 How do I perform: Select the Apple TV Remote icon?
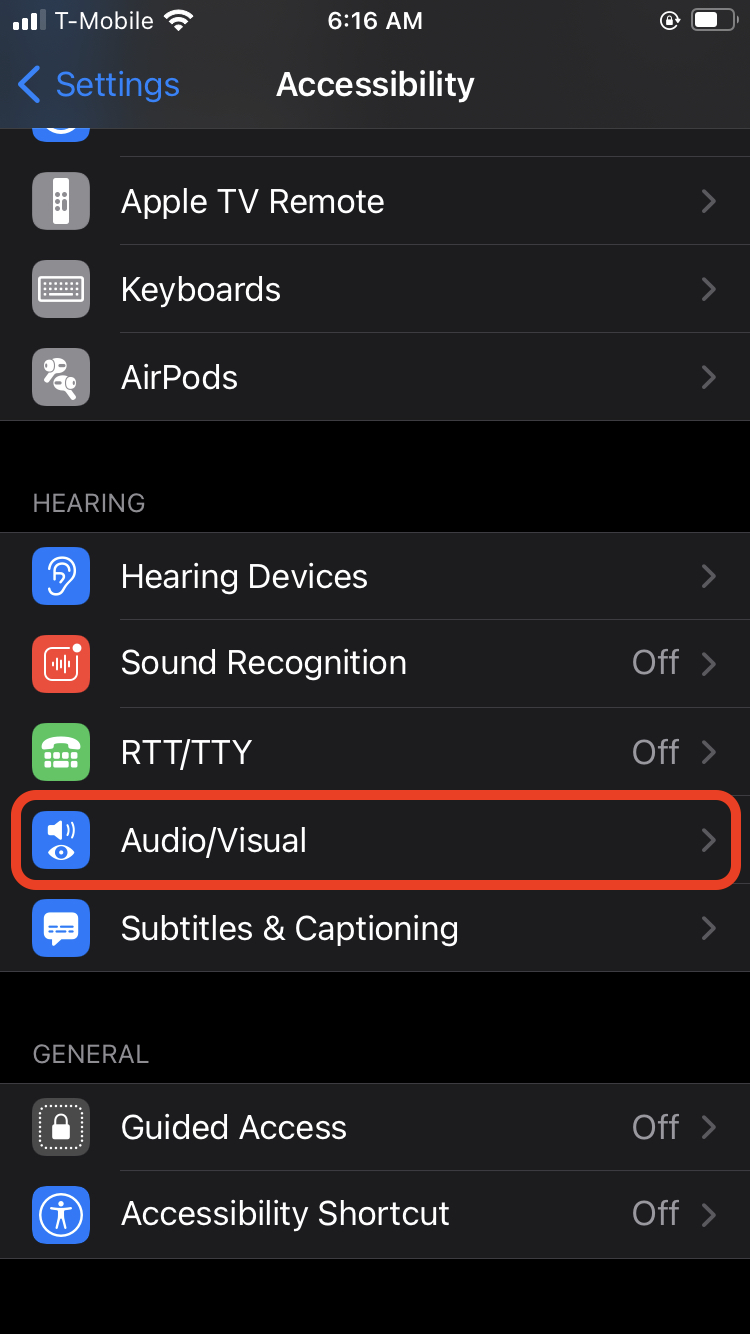coord(60,200)
